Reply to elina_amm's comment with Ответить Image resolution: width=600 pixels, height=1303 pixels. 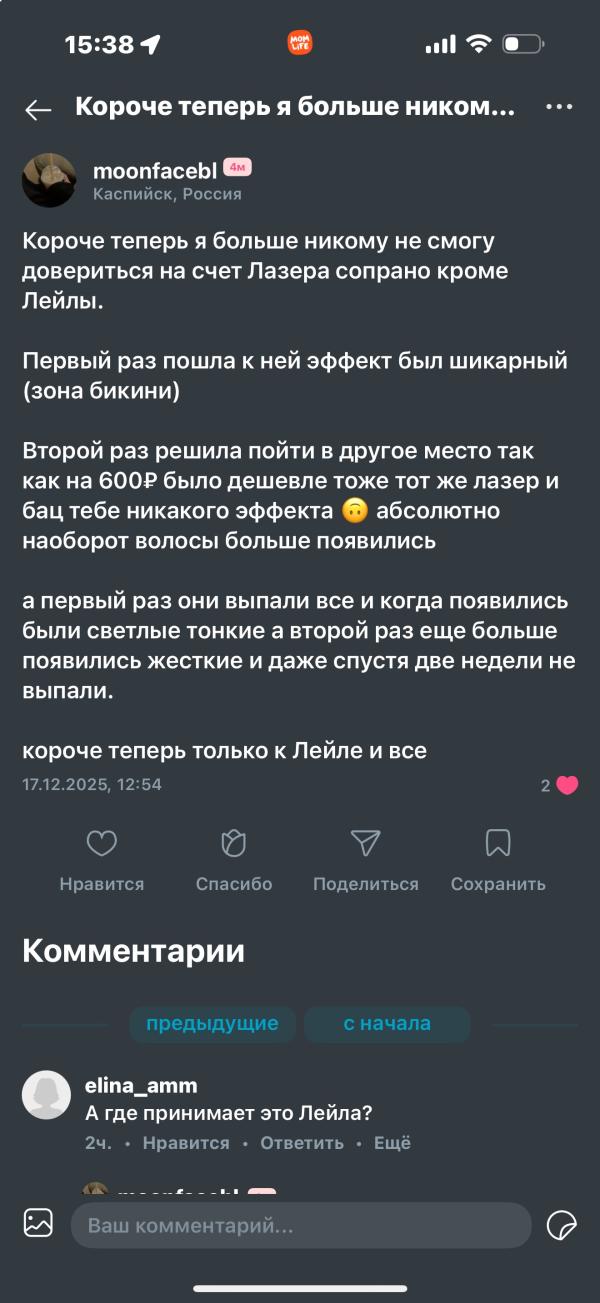302,1143
